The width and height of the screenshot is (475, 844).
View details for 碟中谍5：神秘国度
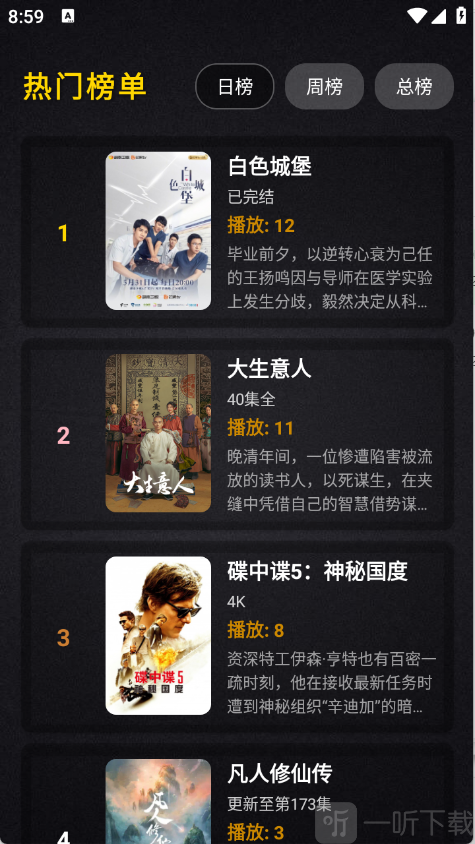tap(237, 636)
